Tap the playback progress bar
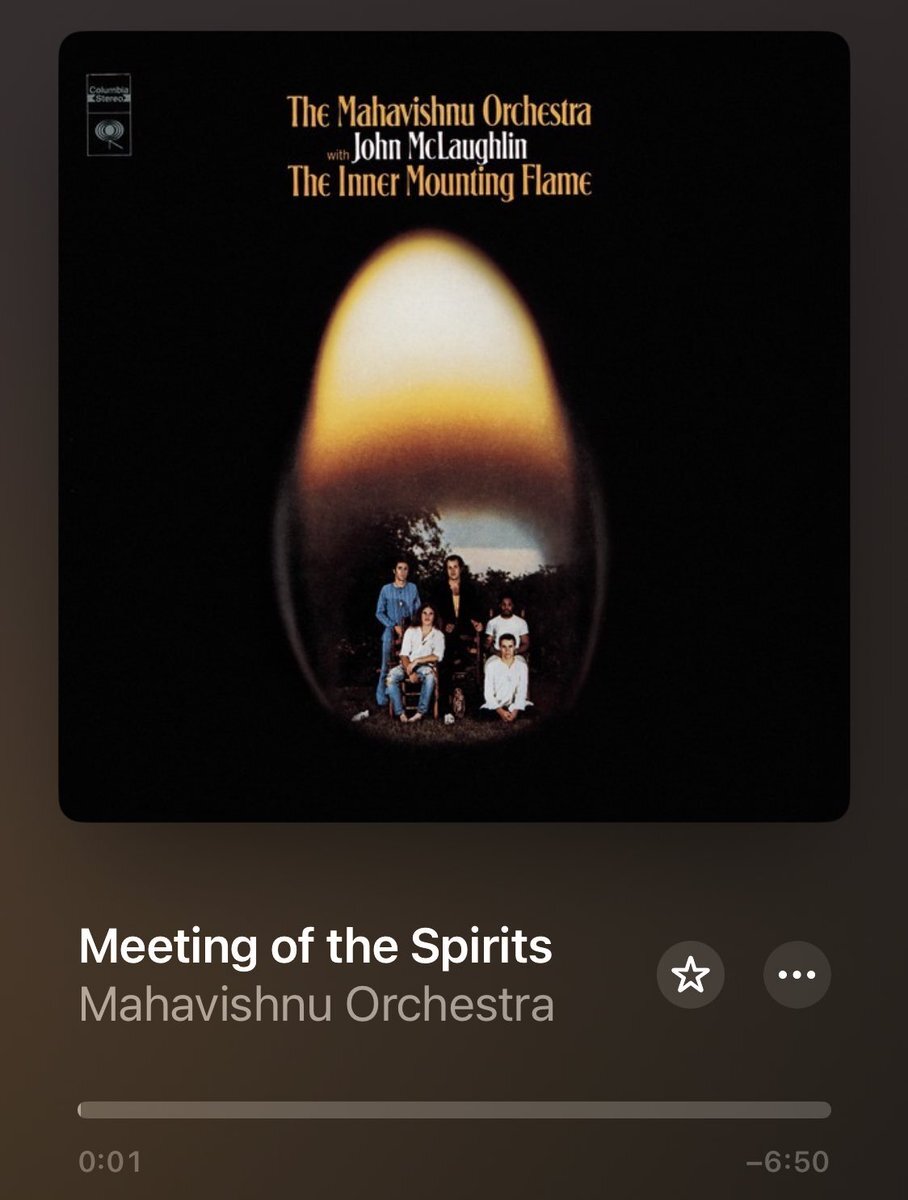Image resolution: width=908 pixels, height=1200 pixels. coord(454,1110)
